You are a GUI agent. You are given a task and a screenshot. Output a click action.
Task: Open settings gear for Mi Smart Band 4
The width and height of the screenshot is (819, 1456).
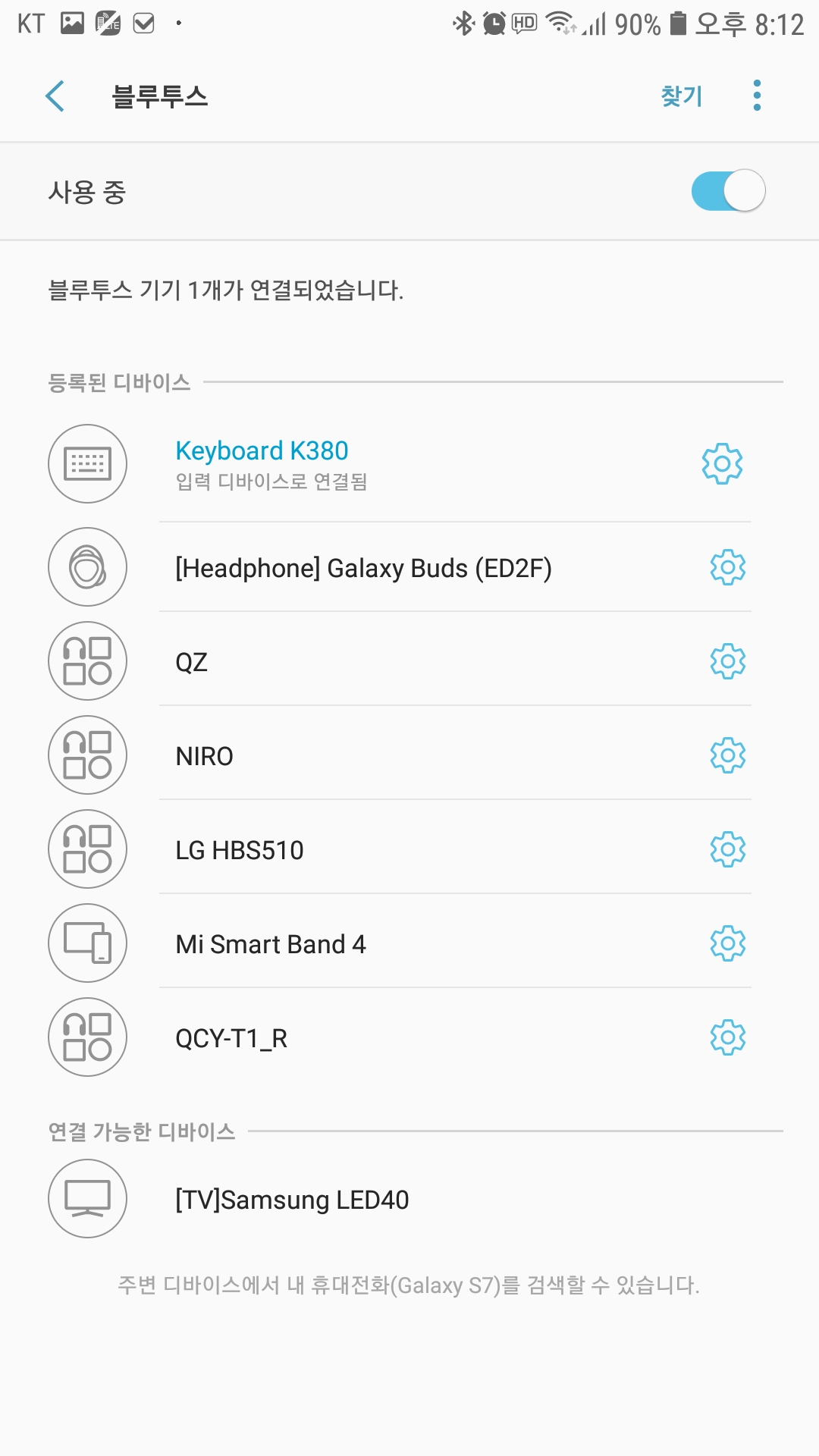[x=728, y=943]
